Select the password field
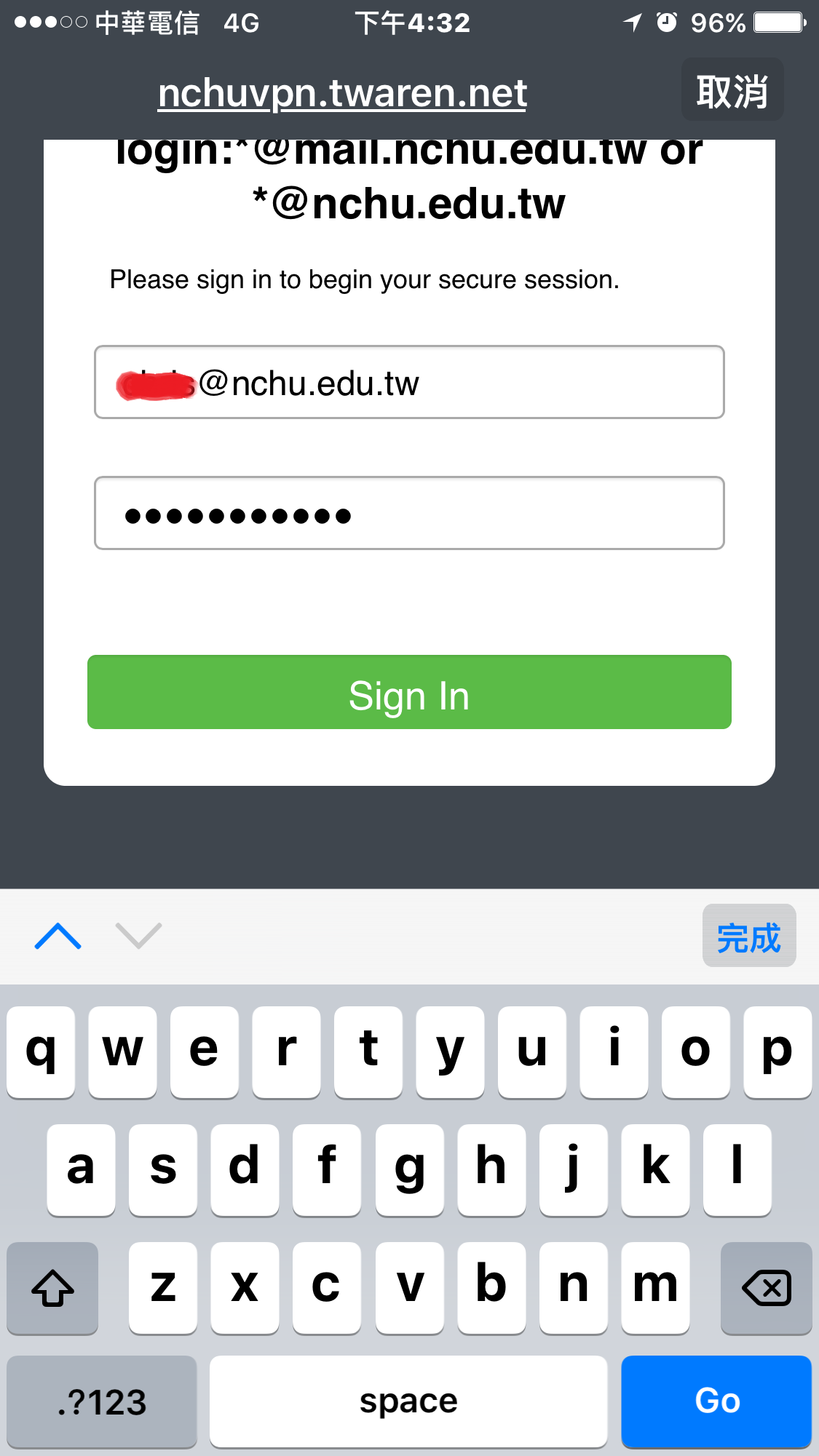This screenshot has height=1456, width=819. pyautogui.click(x=409, y=513)
